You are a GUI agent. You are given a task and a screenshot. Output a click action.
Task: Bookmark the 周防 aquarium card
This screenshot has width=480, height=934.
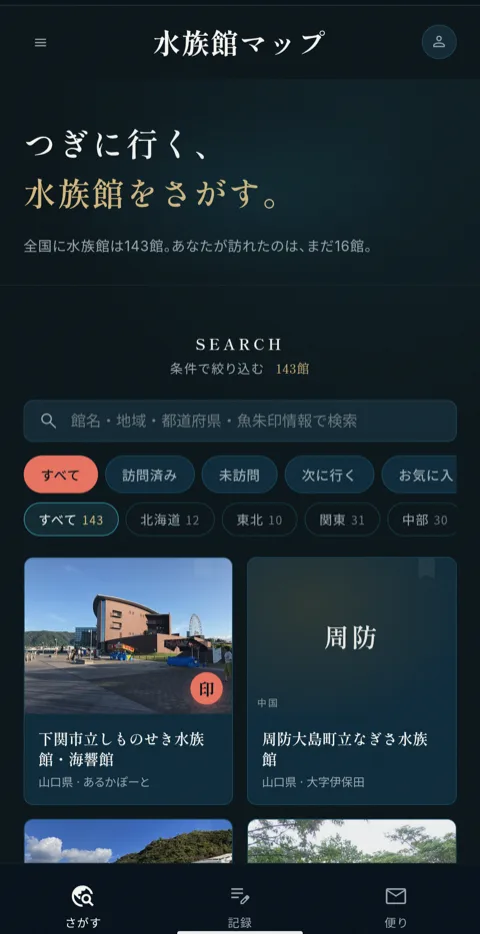point(426,568)
